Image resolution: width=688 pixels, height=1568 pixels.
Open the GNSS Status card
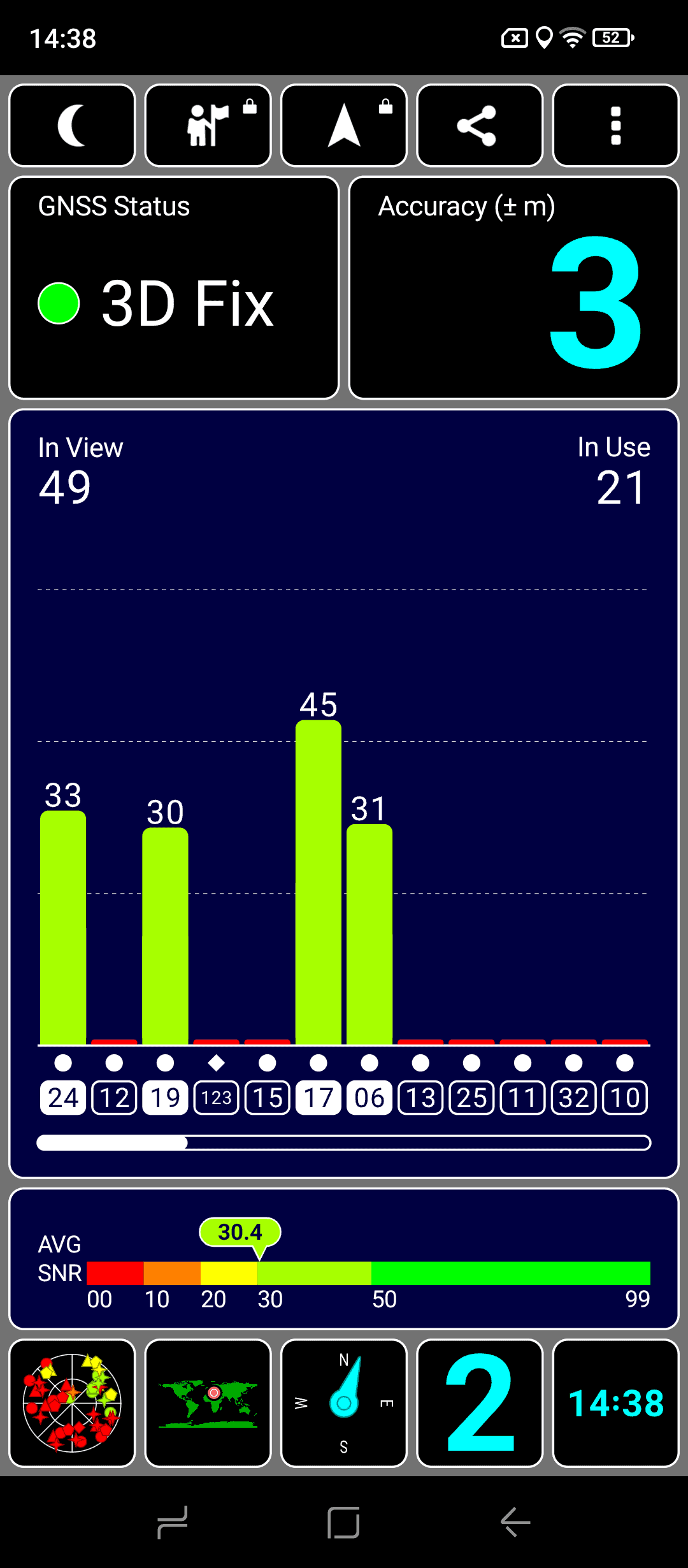[x=174, y=287]
